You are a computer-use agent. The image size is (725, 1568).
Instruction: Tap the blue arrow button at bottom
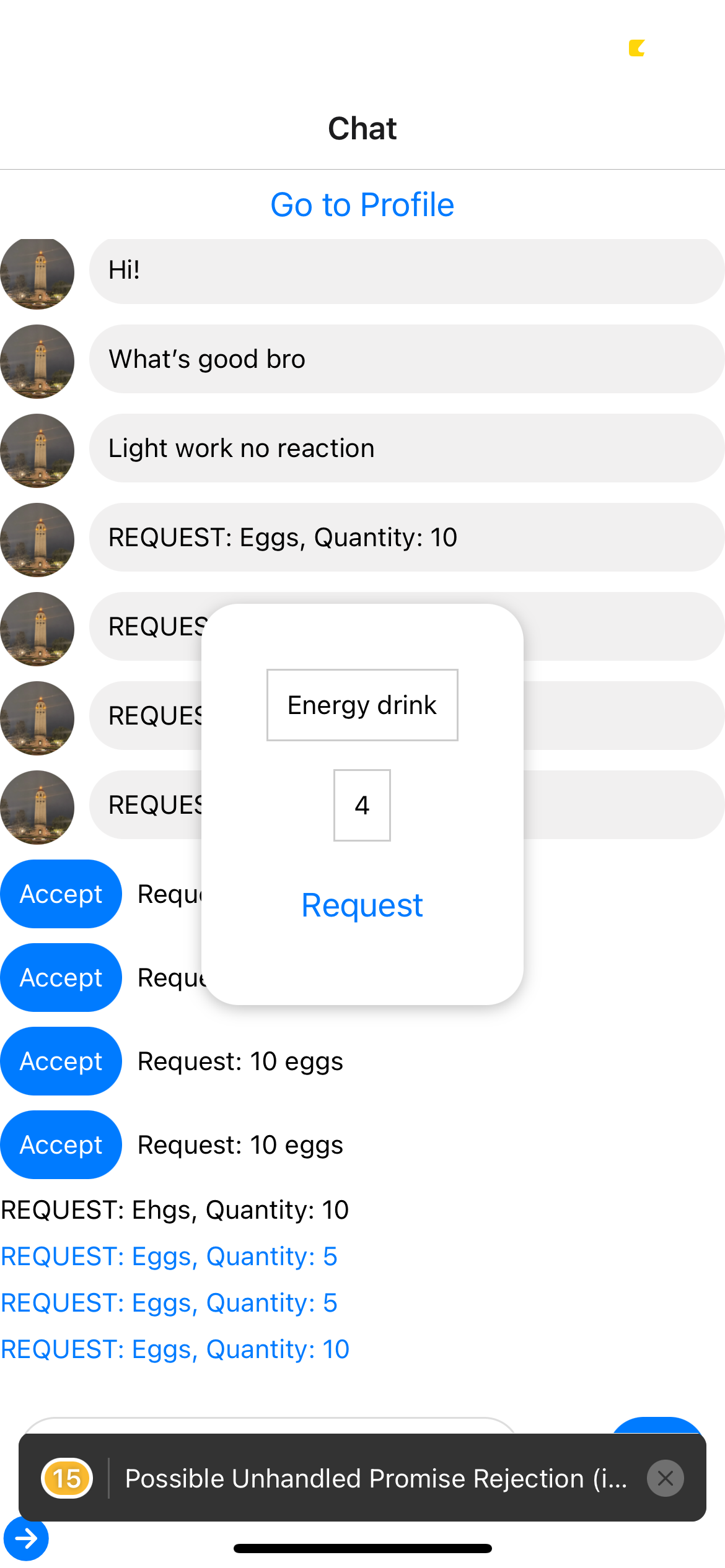click(x=26, y=1538)
